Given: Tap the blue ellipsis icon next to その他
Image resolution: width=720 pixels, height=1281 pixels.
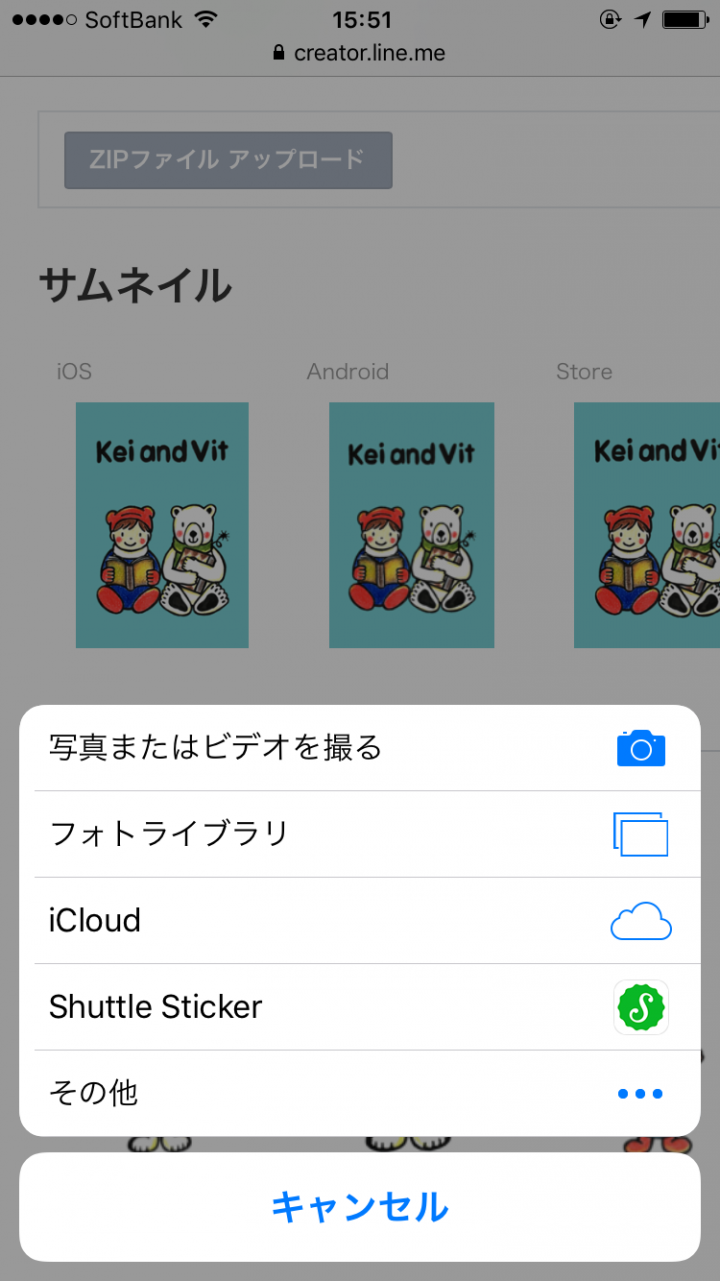Looking at the screenshot, I should point(639,1093).
